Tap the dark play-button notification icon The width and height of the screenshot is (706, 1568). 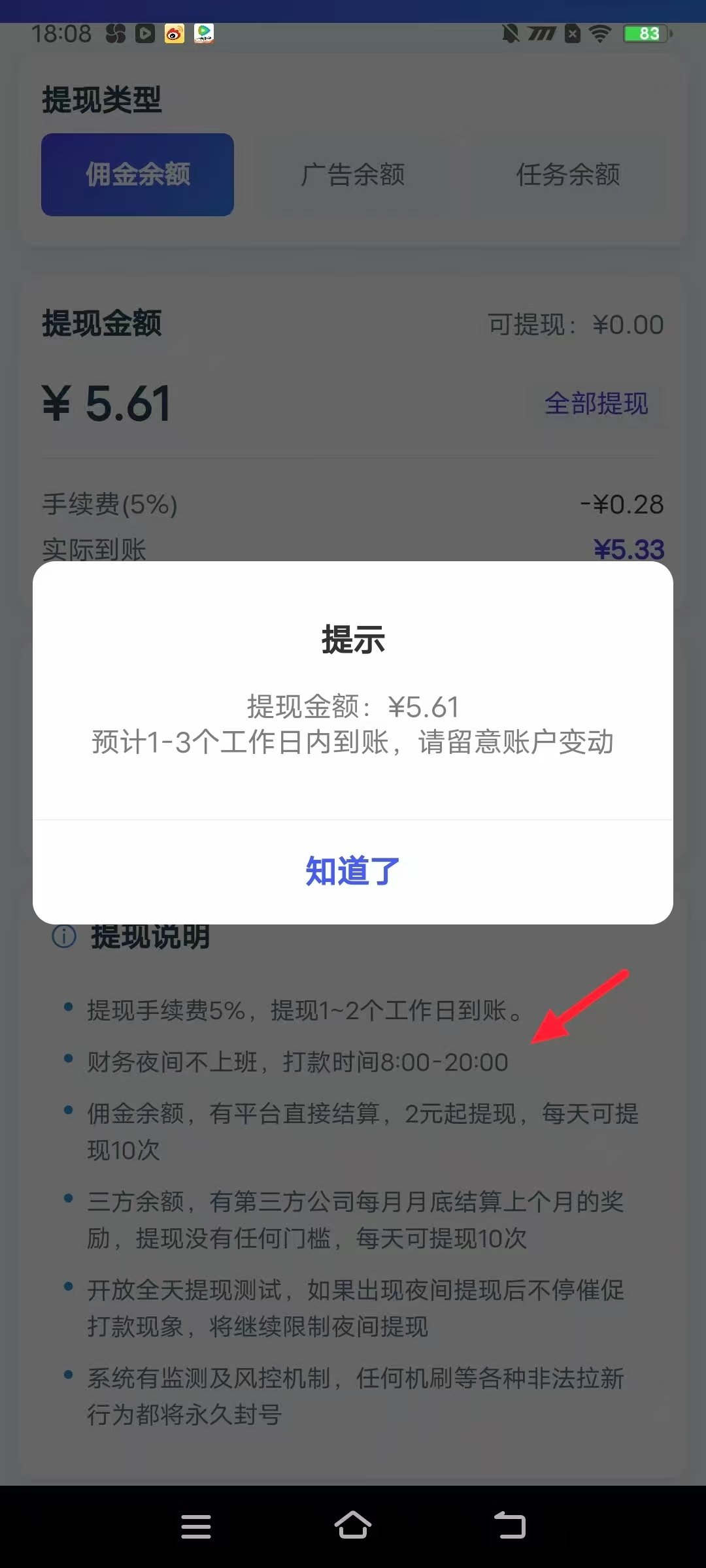(x=144, y=34)
